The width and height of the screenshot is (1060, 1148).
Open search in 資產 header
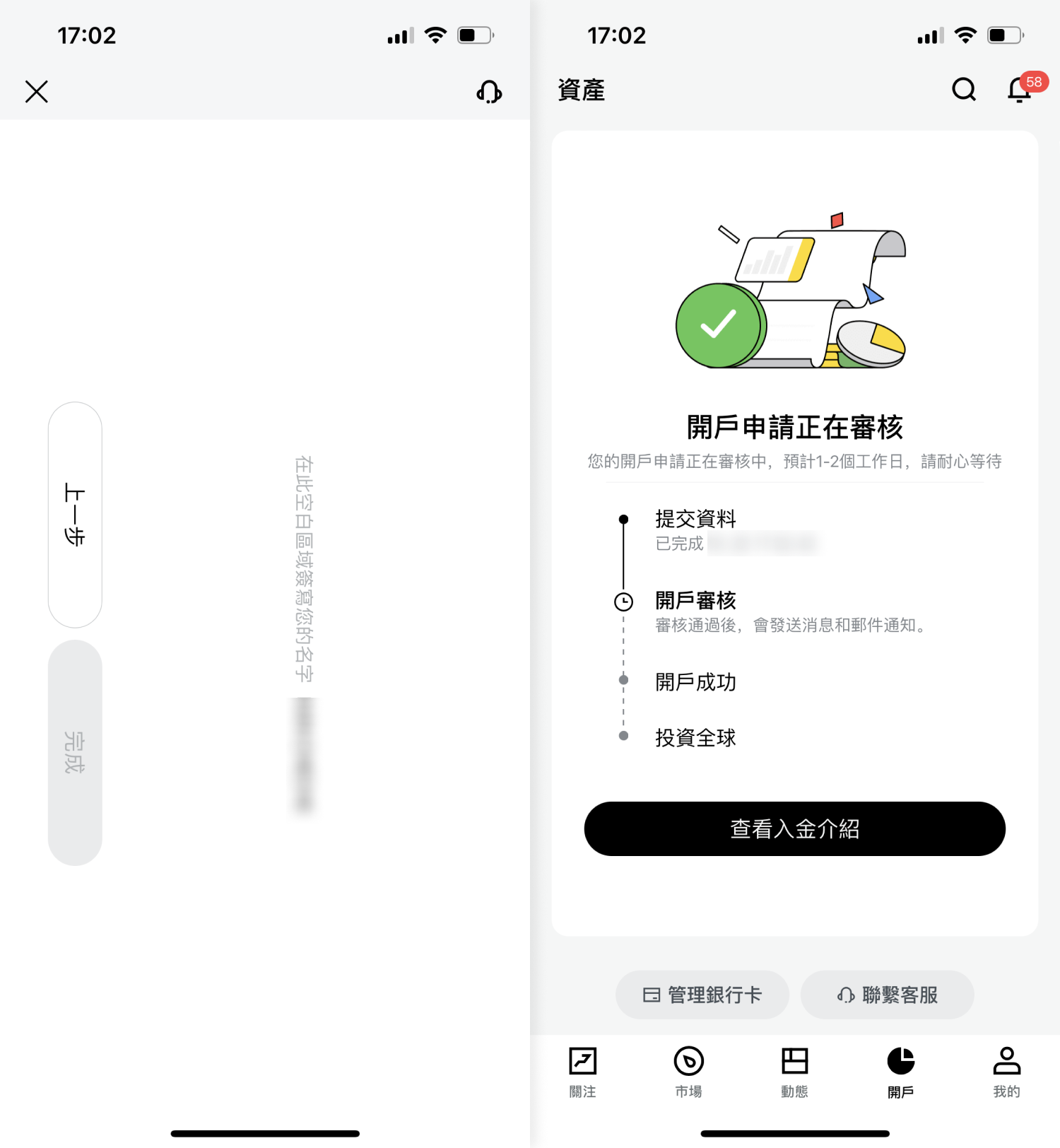tap(964, 90)
